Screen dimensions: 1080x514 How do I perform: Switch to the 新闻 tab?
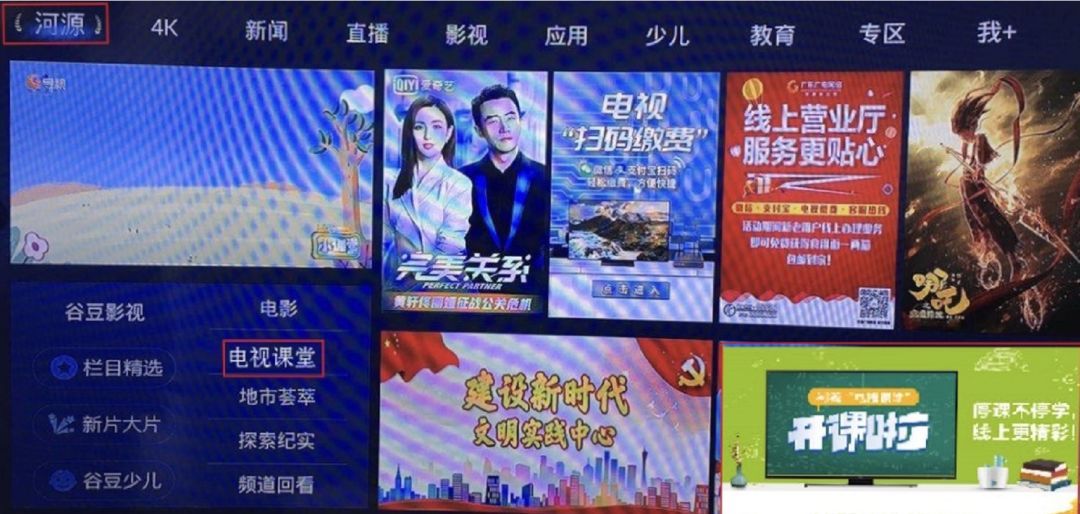[266, 31]
